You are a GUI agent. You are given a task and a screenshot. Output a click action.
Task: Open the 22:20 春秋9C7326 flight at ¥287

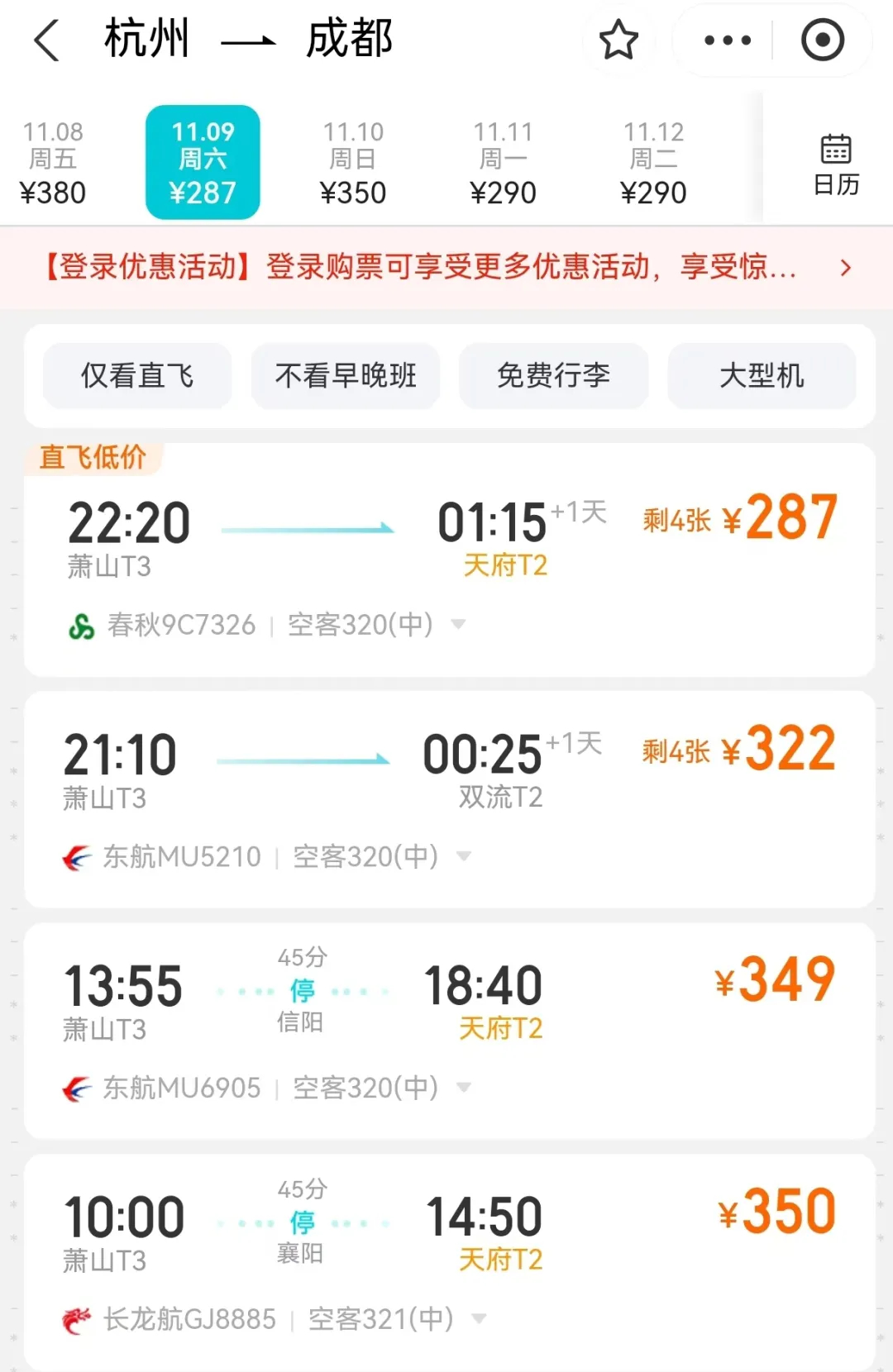(x=446, y=545)
